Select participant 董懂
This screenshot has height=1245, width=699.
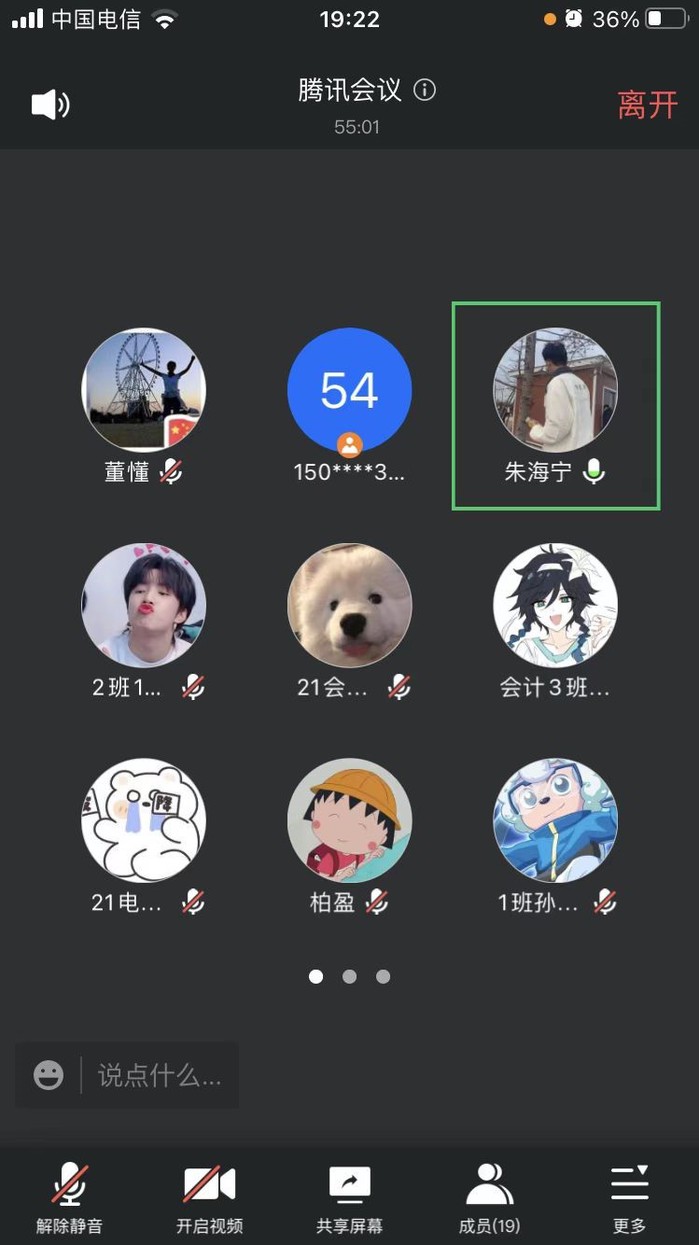143,390
